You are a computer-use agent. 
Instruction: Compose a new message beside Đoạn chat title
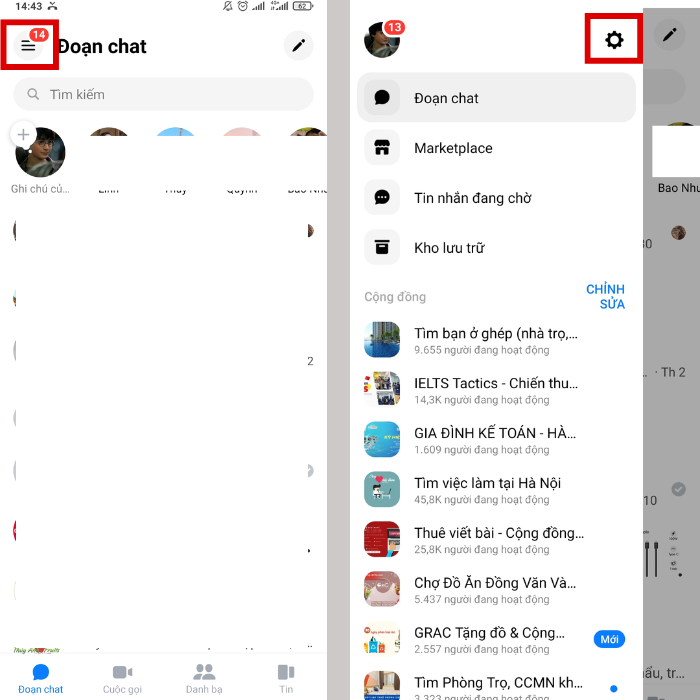tap(298, 45)
